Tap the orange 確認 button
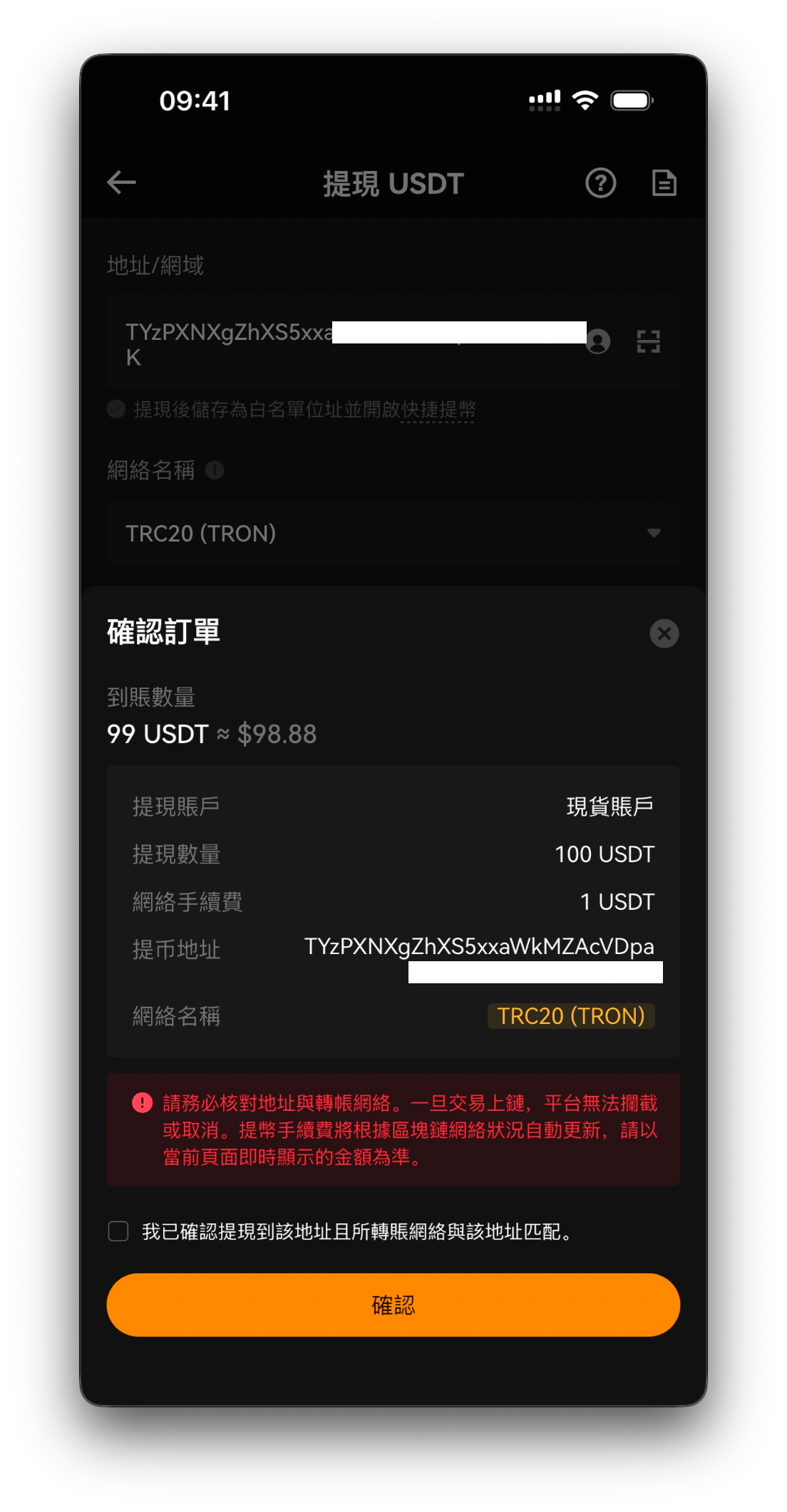 point(393,1305)
